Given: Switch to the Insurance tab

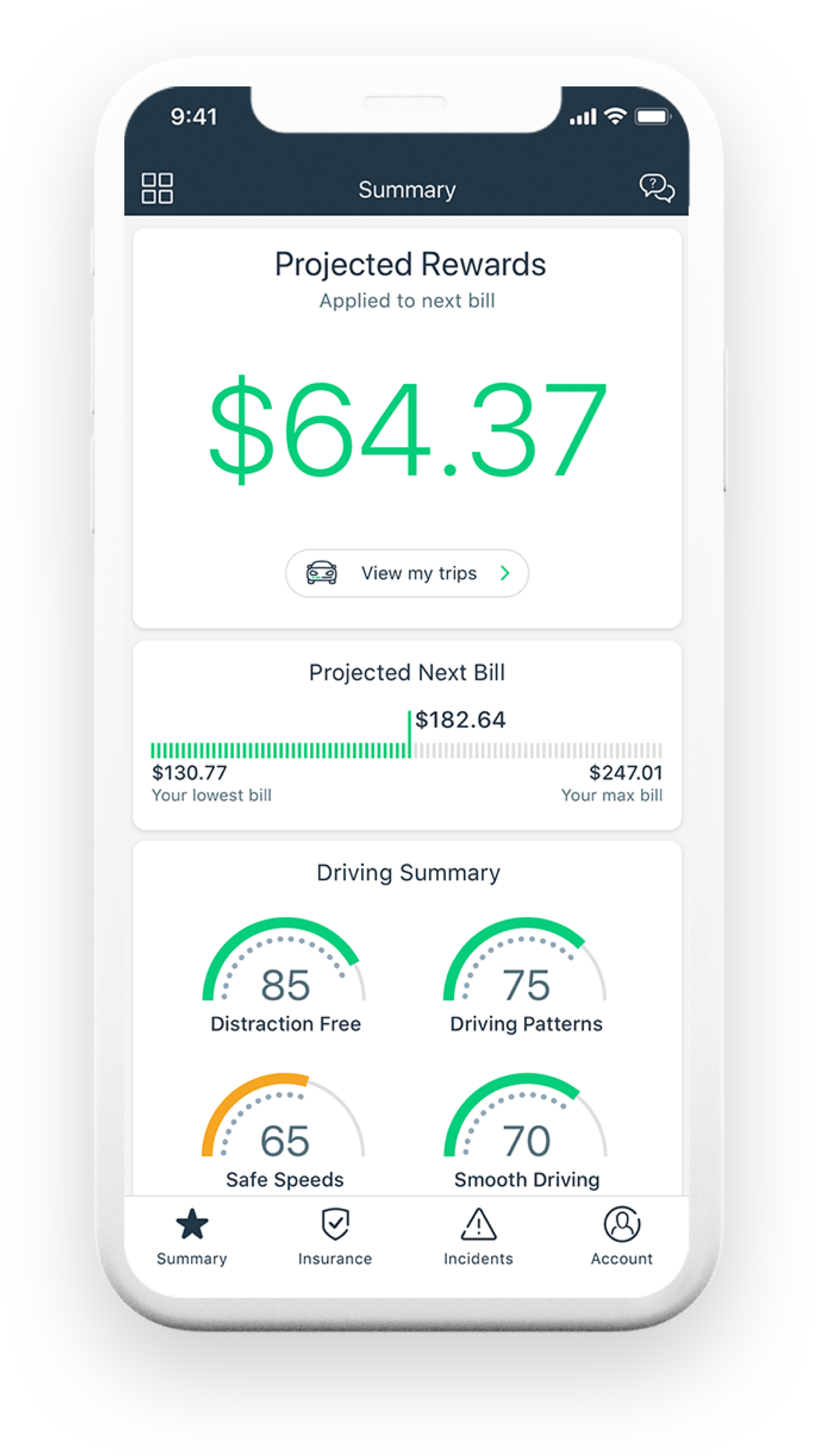Looking at the screenshot, I should [x=335, y=1238].
